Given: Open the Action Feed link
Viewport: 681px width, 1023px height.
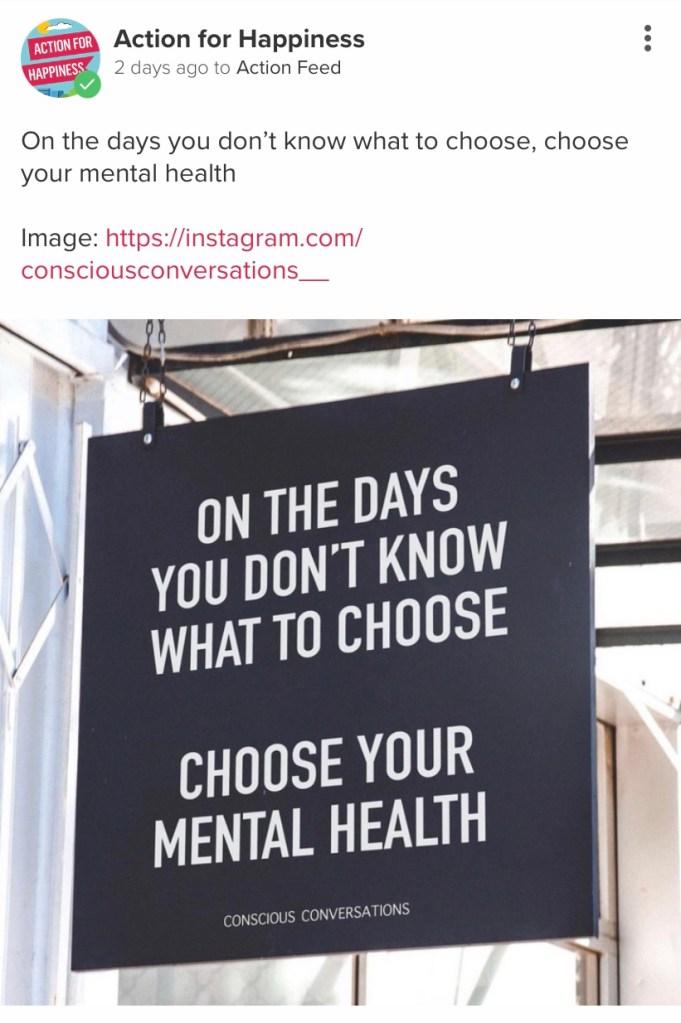Looking at the screenshot, I should 288,68.
